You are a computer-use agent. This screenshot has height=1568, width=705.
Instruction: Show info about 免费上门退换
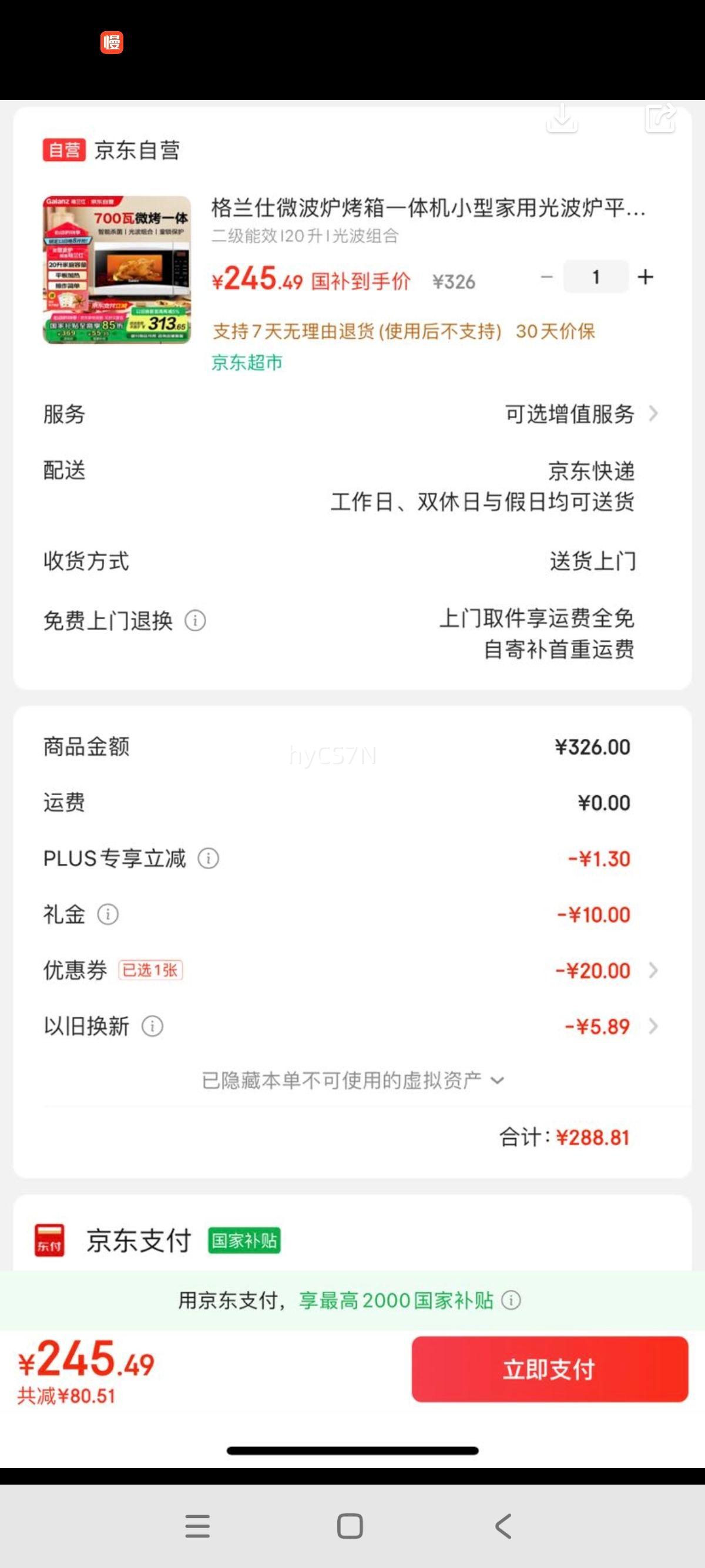coord(195,621)
